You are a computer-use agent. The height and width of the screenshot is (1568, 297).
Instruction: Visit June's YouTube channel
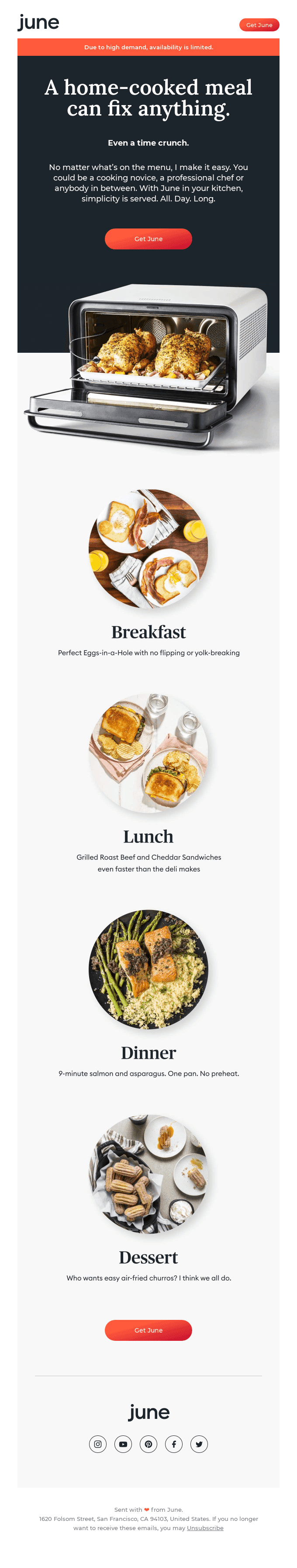click(123, 1444)
